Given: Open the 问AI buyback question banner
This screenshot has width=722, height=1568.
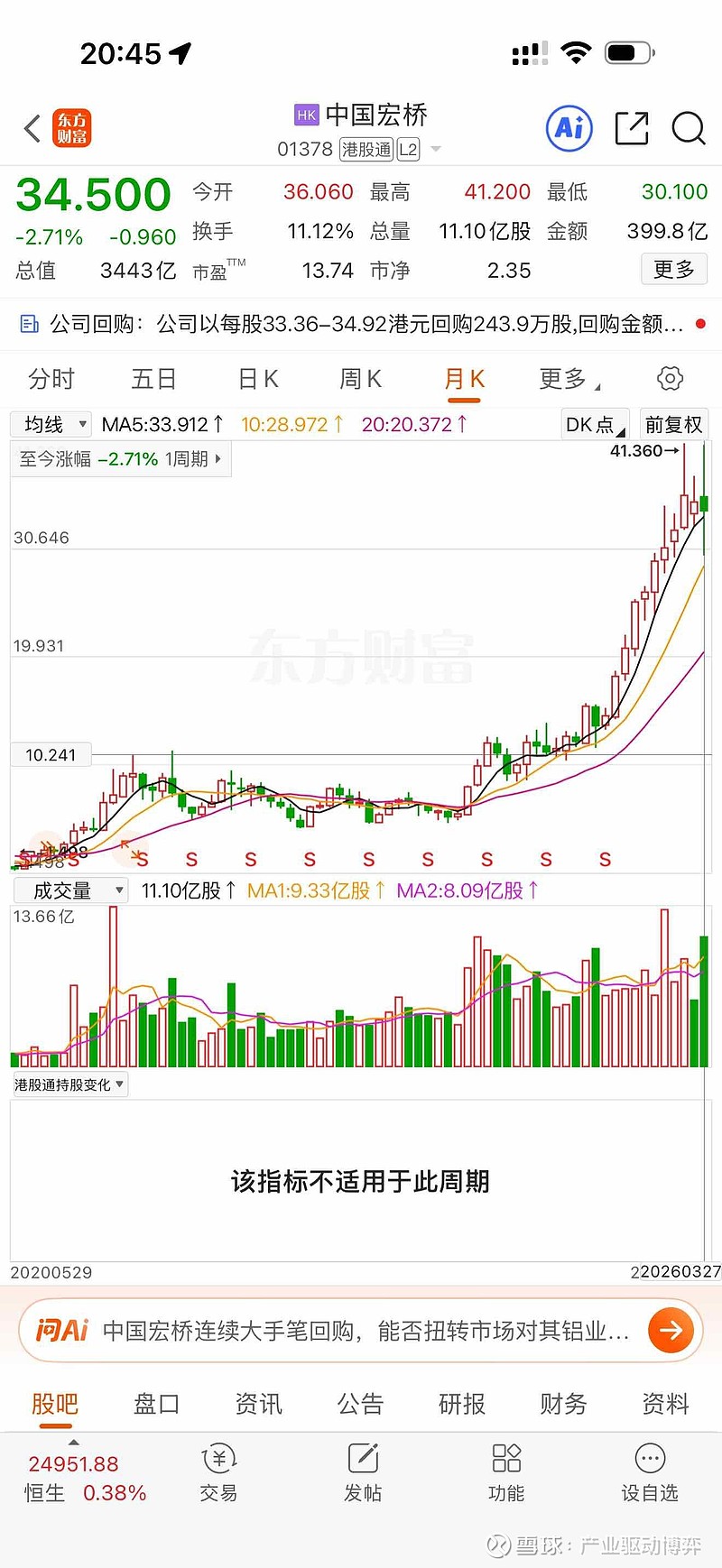Looking at the screenshot, I should point(361,1330).
